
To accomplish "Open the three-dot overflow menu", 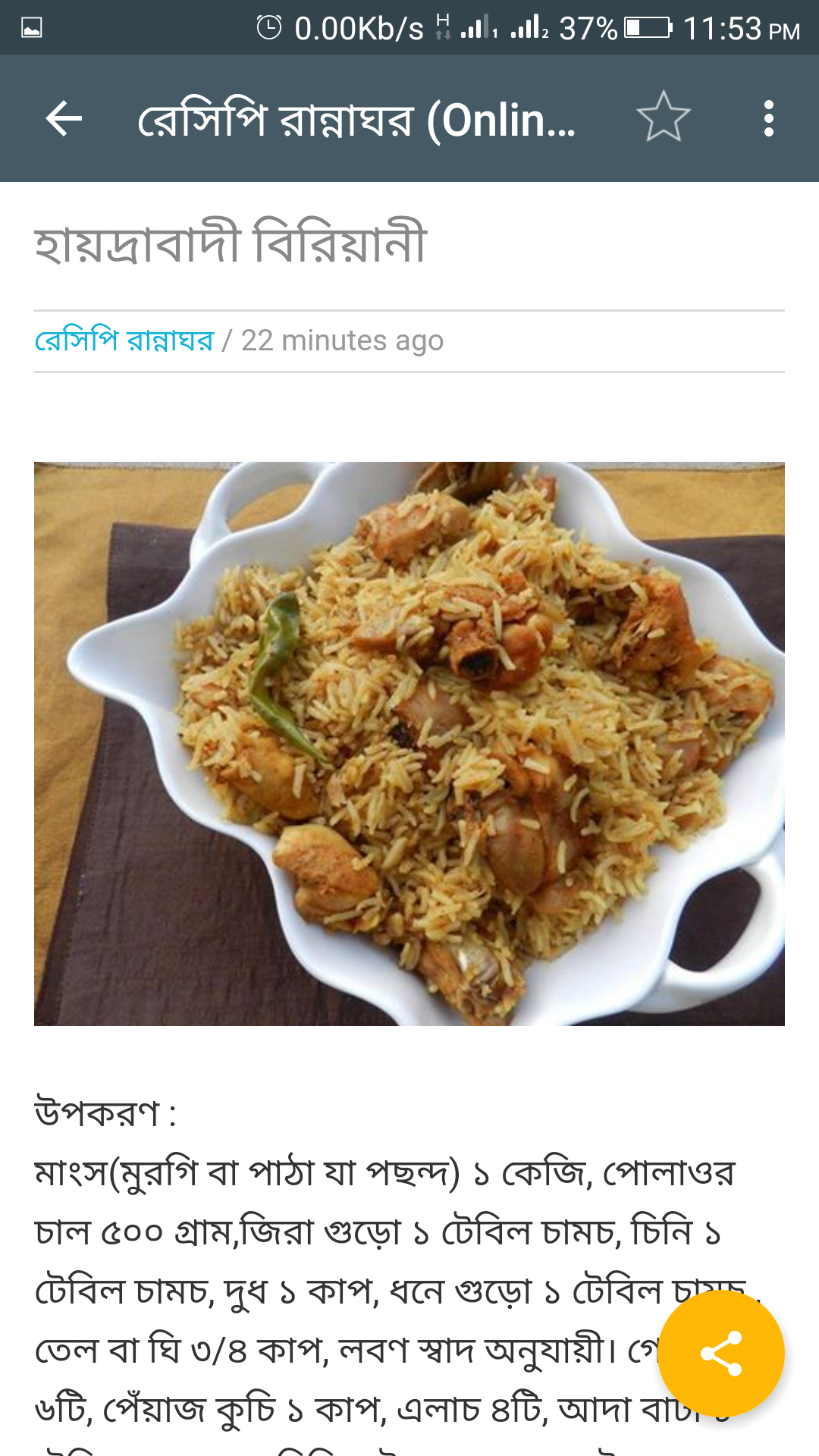I will pyautogui.click(x=769, y=118).
